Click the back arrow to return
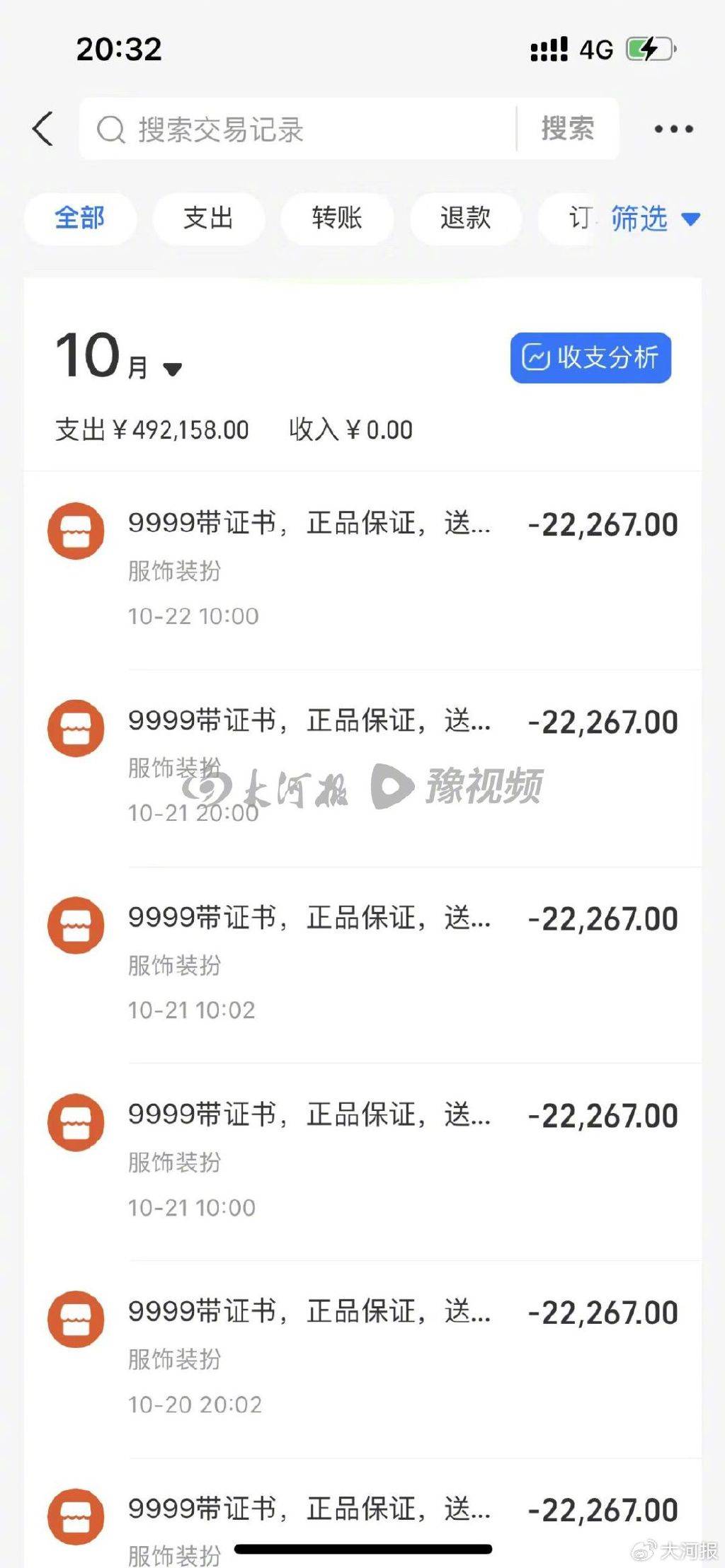Screen dimensions: 725x1568 pyautogui.click(x=42, y=129)
